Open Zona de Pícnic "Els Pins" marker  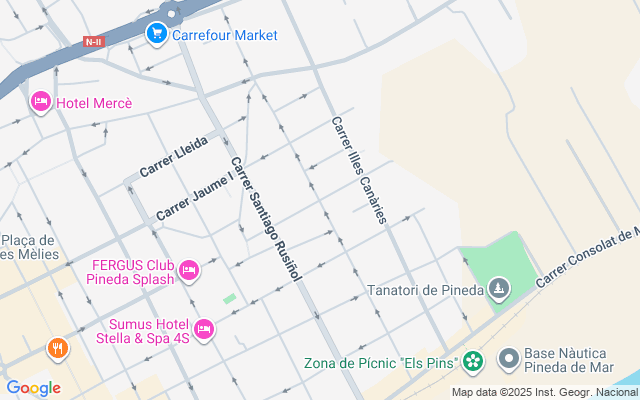(x=472, y=361)
